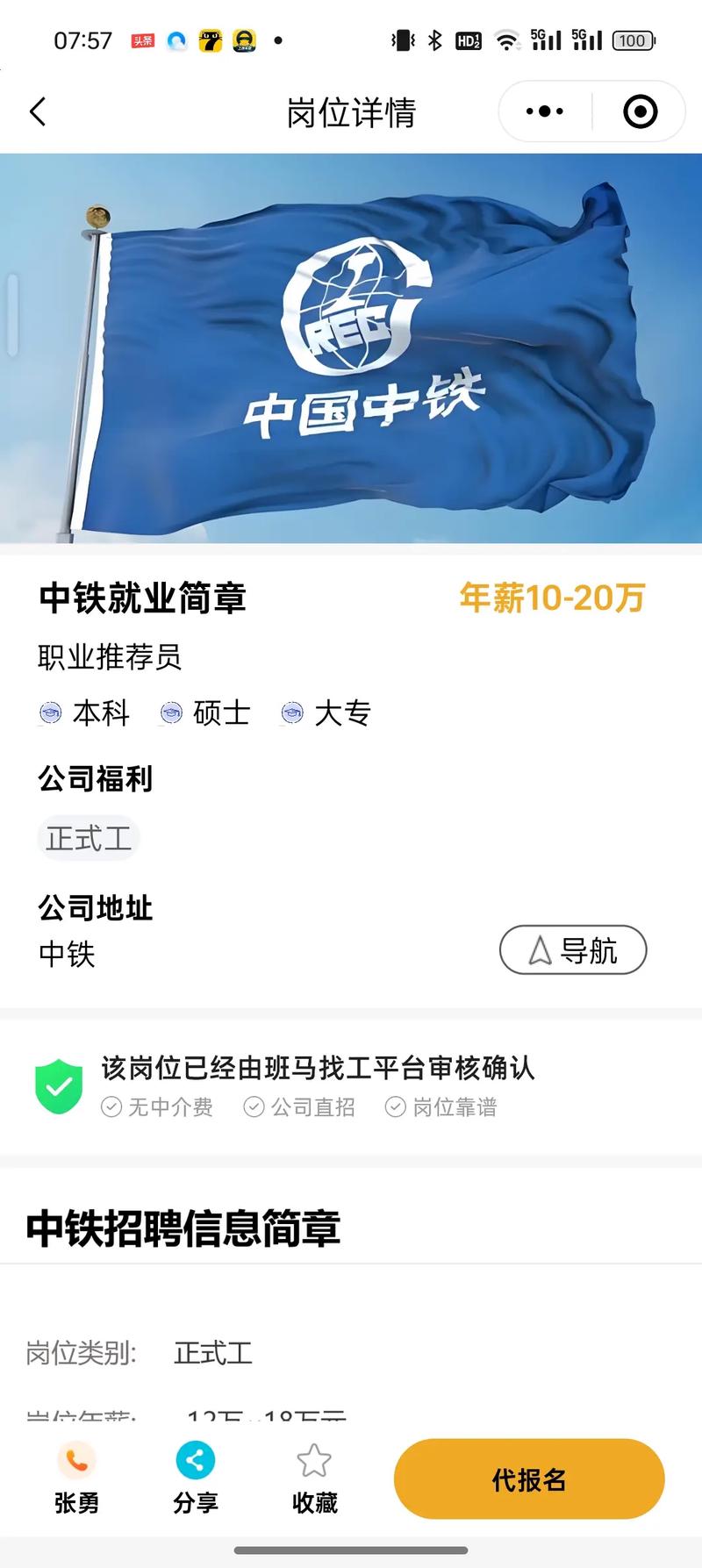The height and width of the screenshot is (1568, 702).
Task: Tap 导航 to navigate to 中铁 address
Action: pos(572,949)
